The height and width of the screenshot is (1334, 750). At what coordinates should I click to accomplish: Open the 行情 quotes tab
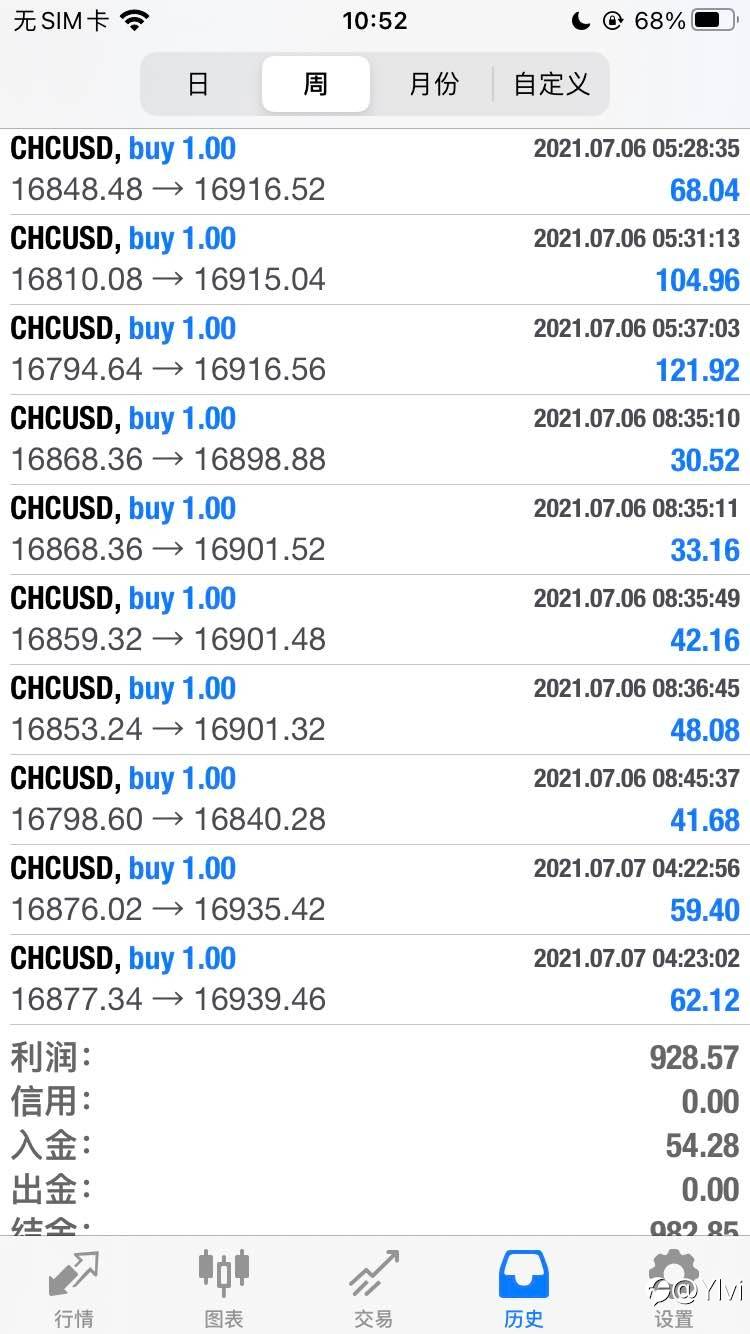74,1289
